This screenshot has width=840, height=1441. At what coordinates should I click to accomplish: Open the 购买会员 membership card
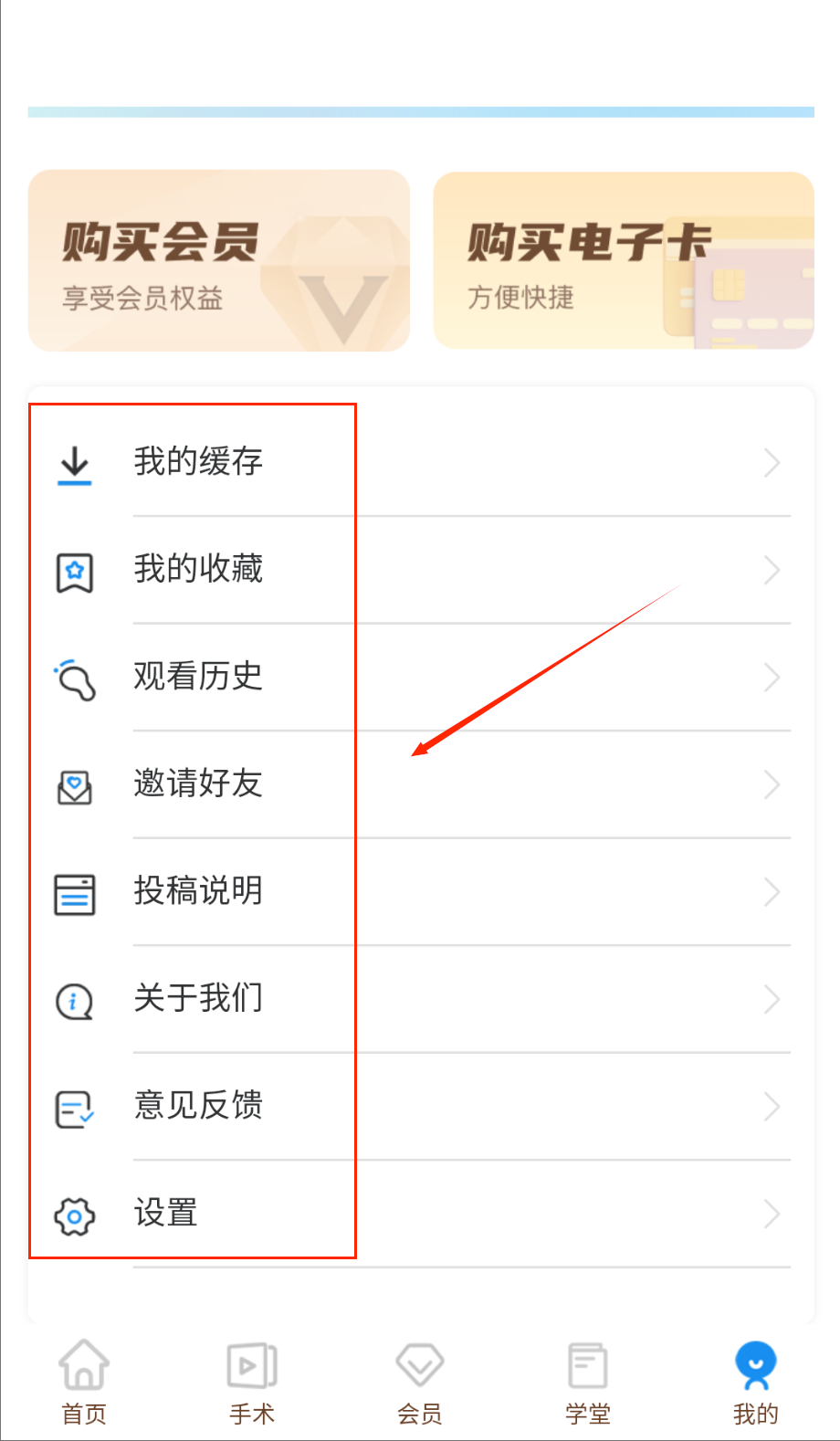pos(219,260)
